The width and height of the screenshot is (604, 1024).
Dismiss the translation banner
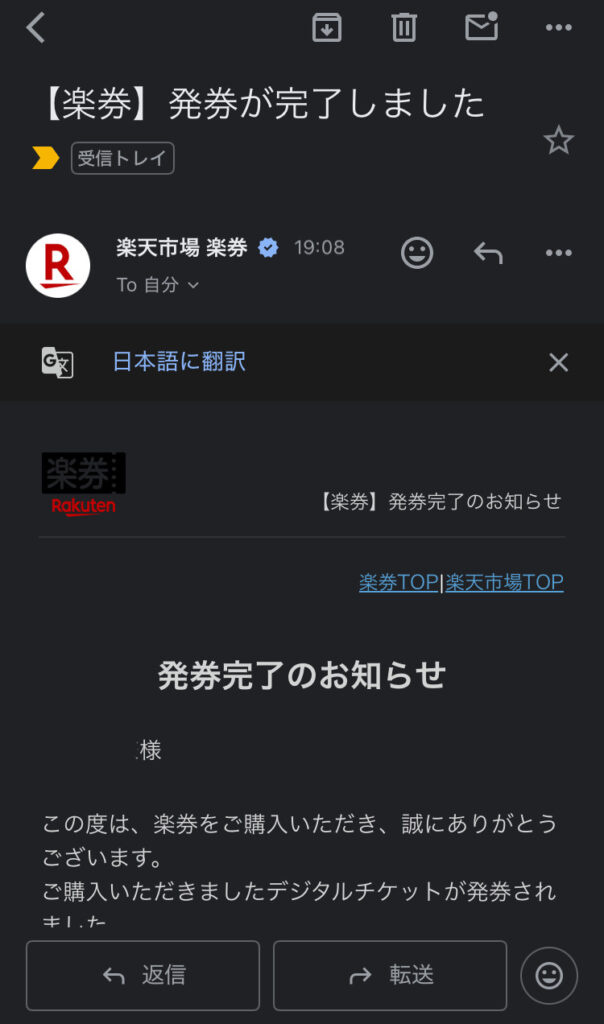coord(558,362)
